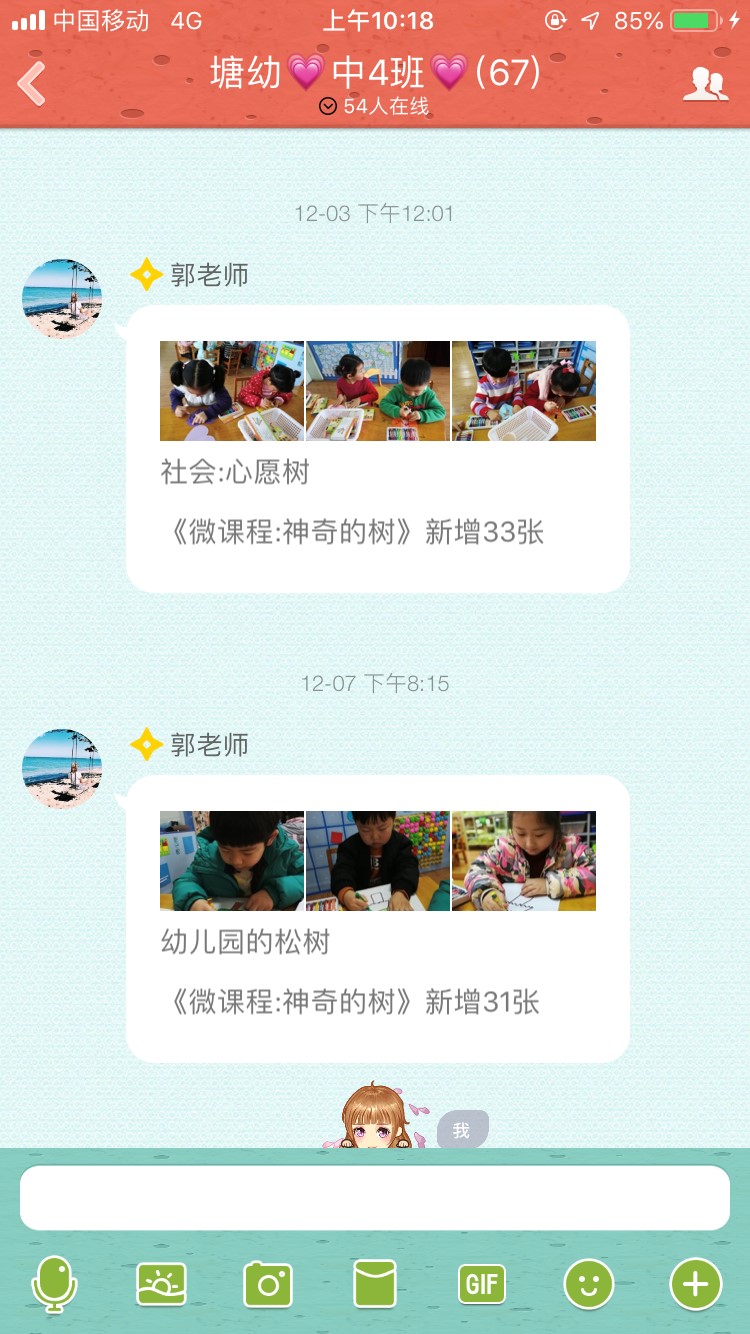This screenshot has height=1334, width=750.
Task: Record a voice message with microphone
Action: coord(54,1283)
